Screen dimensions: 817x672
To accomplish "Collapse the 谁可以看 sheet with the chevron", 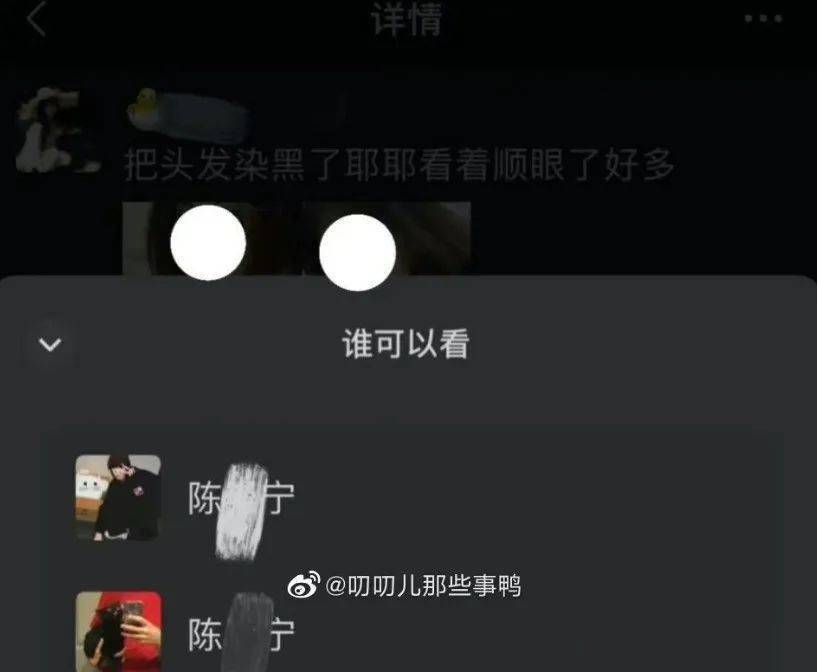I will click(50, 345).
